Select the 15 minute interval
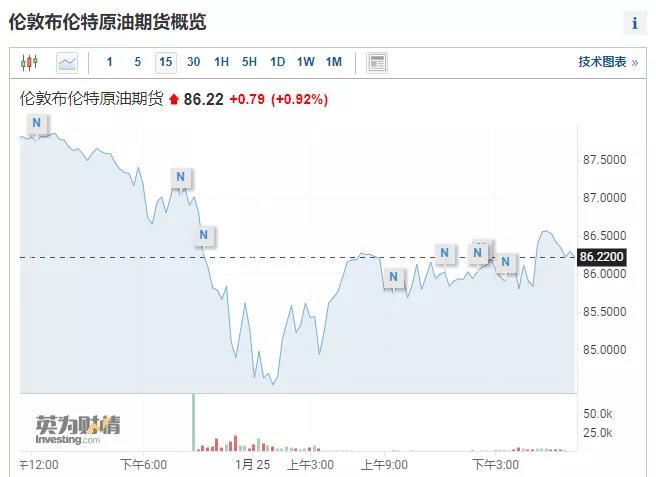Viewport: 656px width, 477px height. tap(166, 62)
